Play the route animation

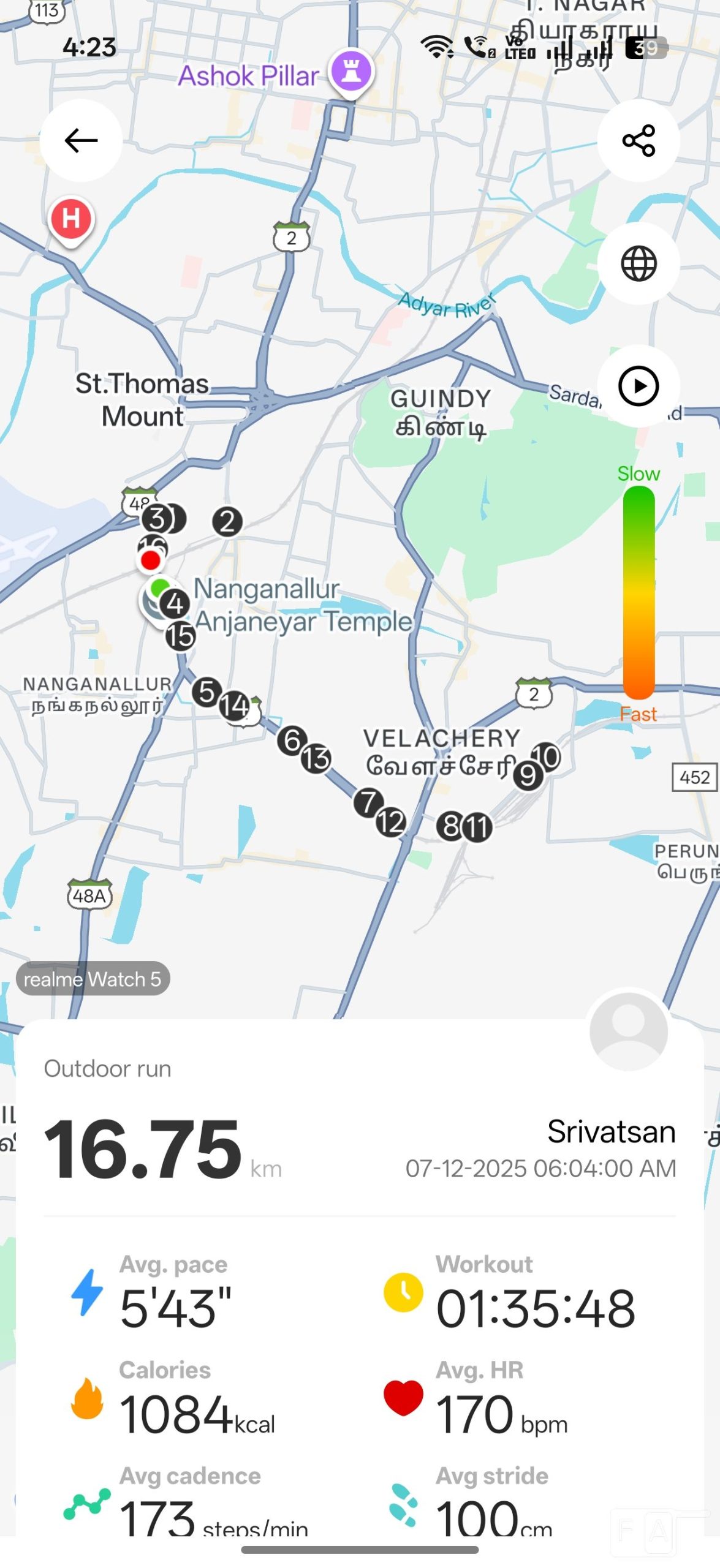click(x=639, y=386)
